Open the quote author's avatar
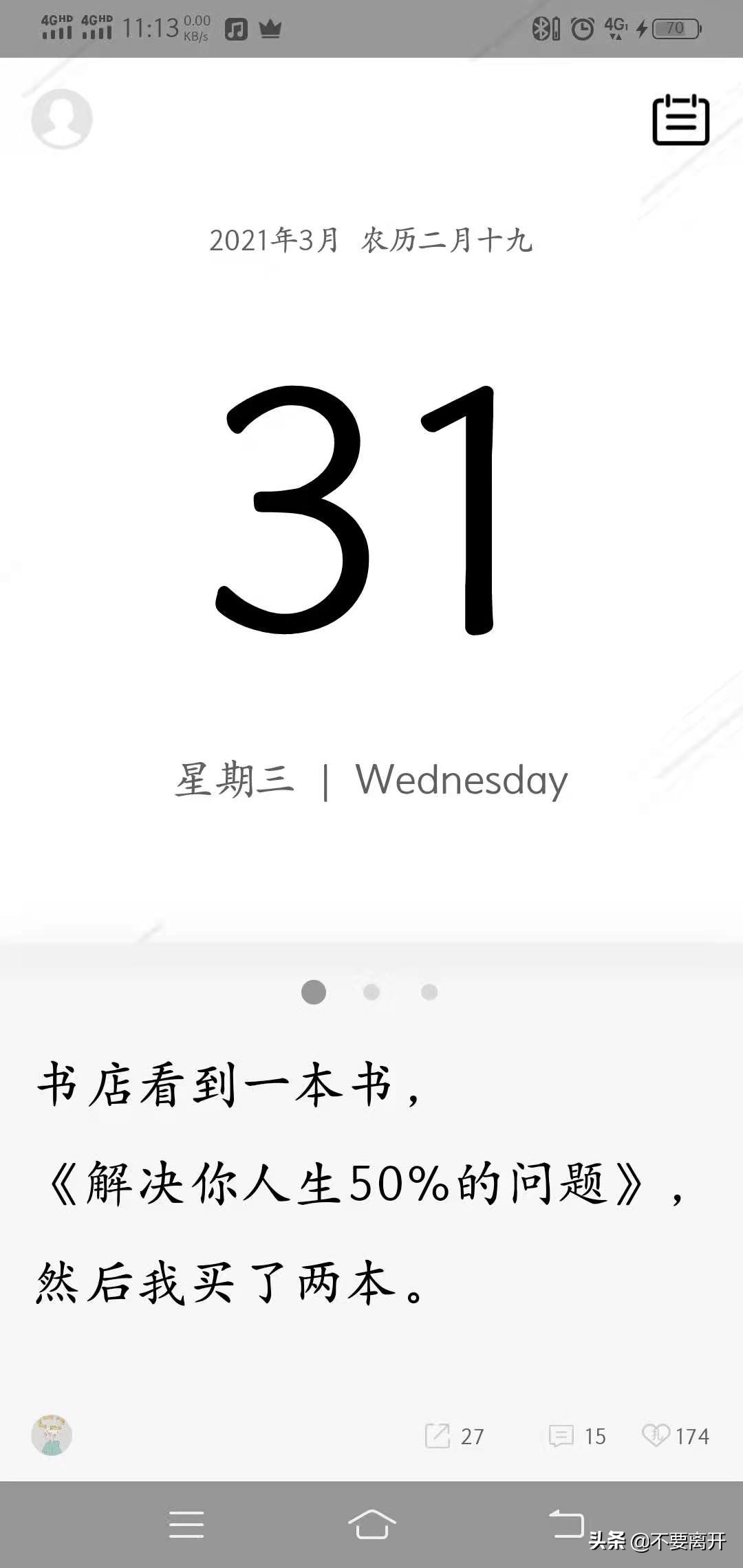 52,1435
